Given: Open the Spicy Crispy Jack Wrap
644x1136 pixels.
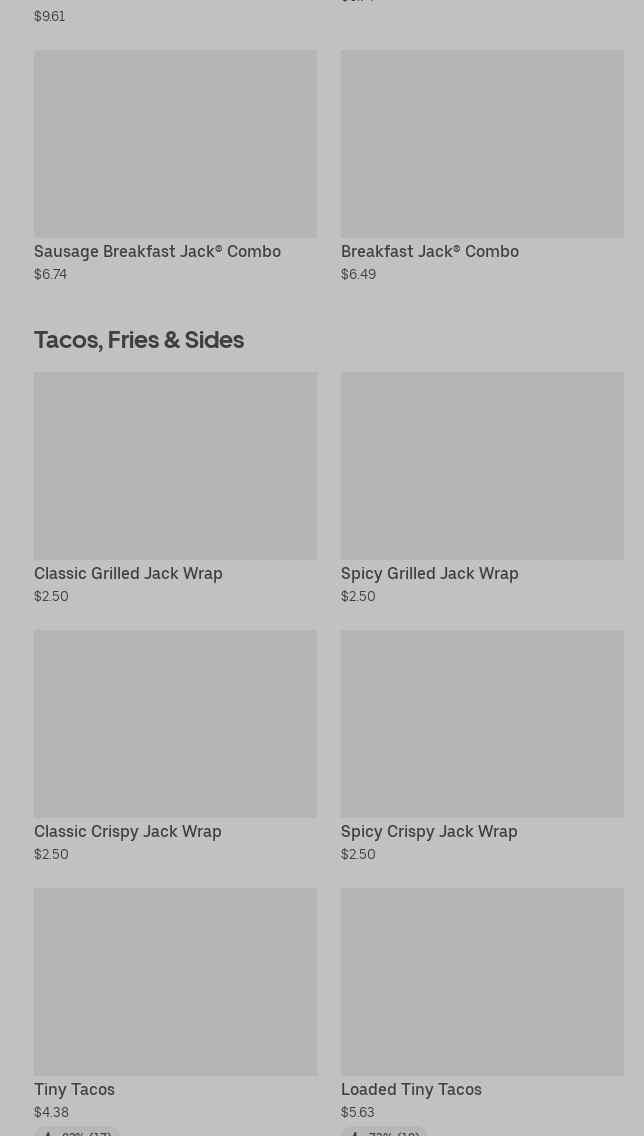Looking at the screenshot, I should click(x=482, y=746).
